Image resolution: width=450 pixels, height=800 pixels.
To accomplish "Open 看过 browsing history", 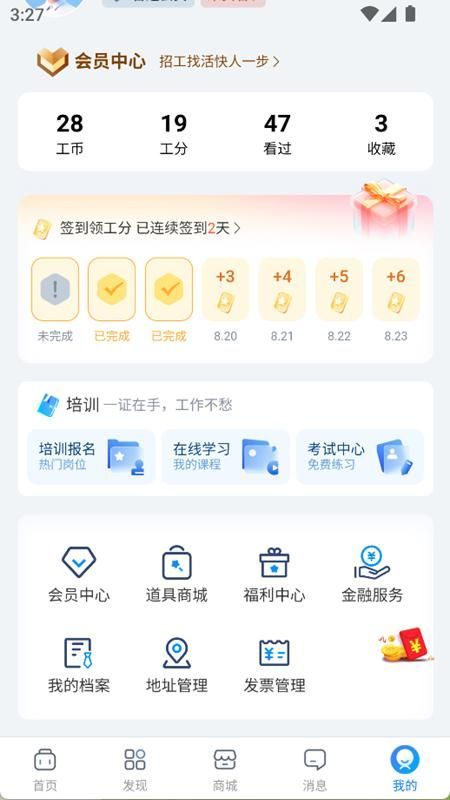I will (x=277, y=134).
